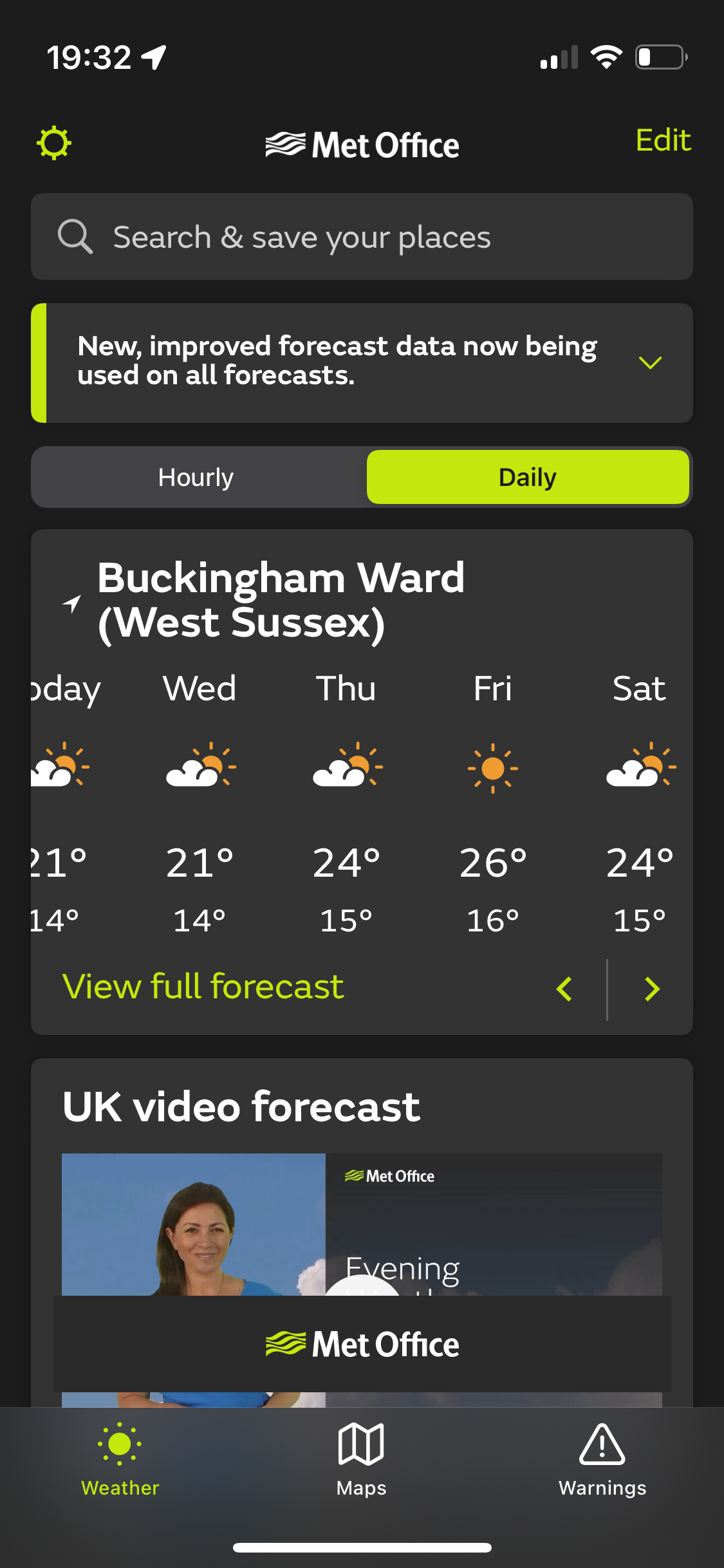Select Friday's forecast column
Screen dimensions: 724x1568
(x=493, y=805)
